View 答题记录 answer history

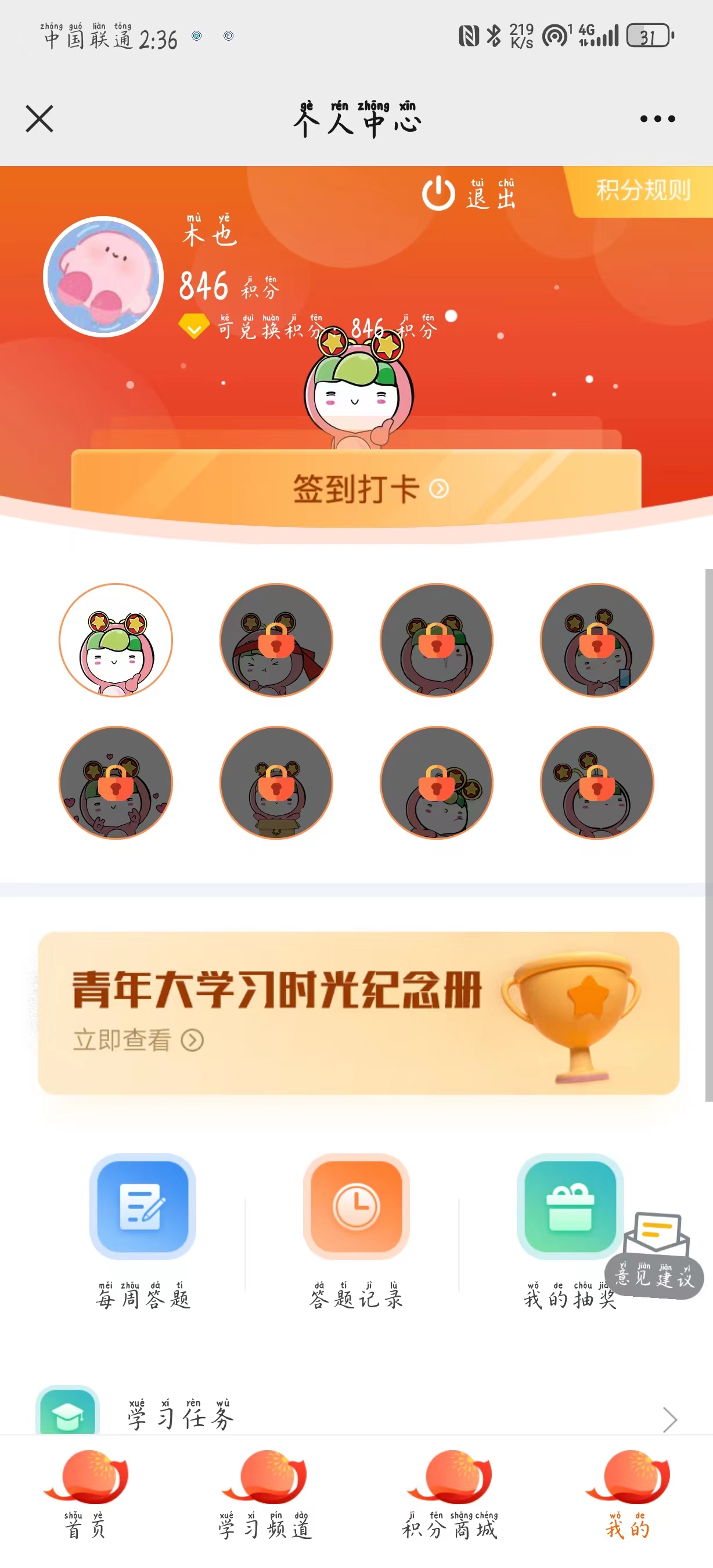(x=356, y=1206)
